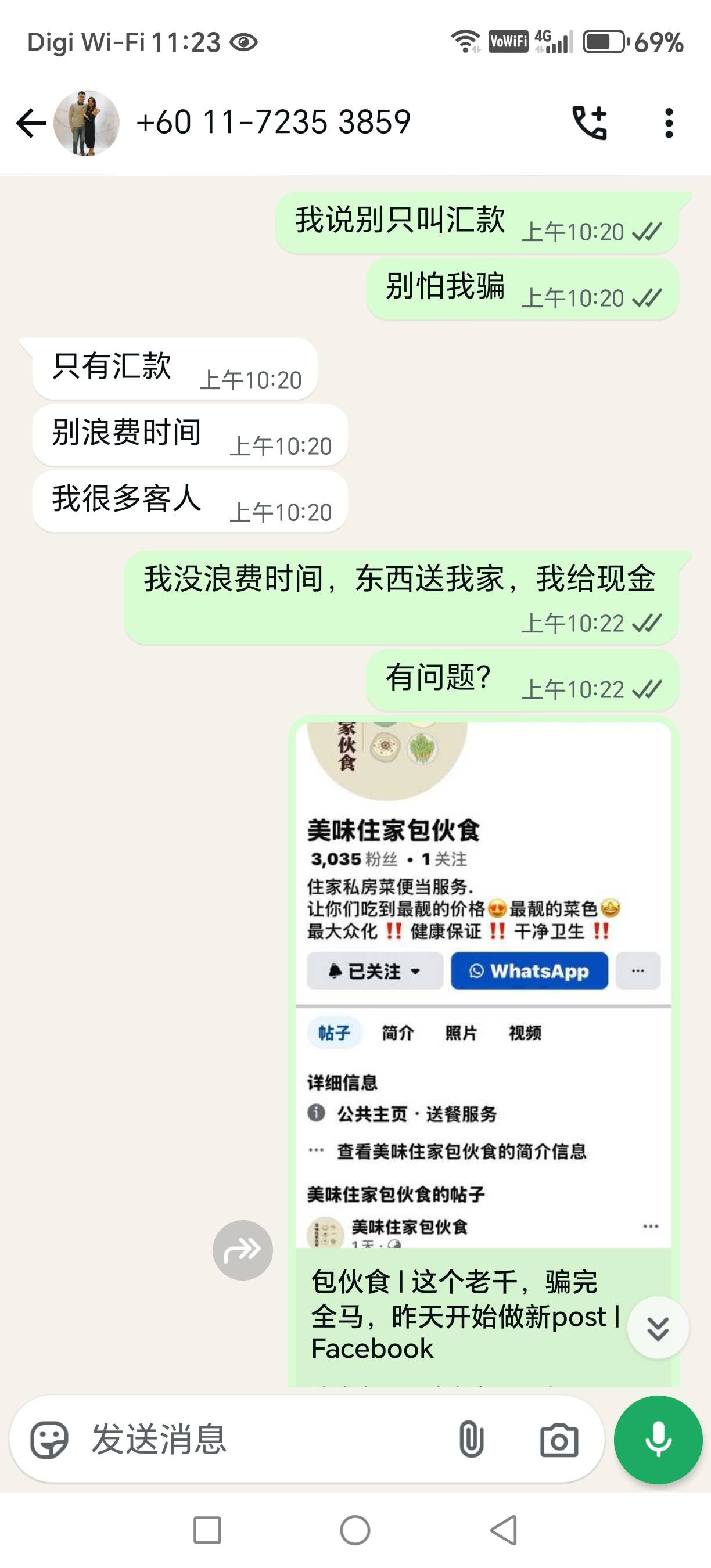The image size is (711, 1568).
Task: Show recent apps from the navigation bar
Action: 207,1530
